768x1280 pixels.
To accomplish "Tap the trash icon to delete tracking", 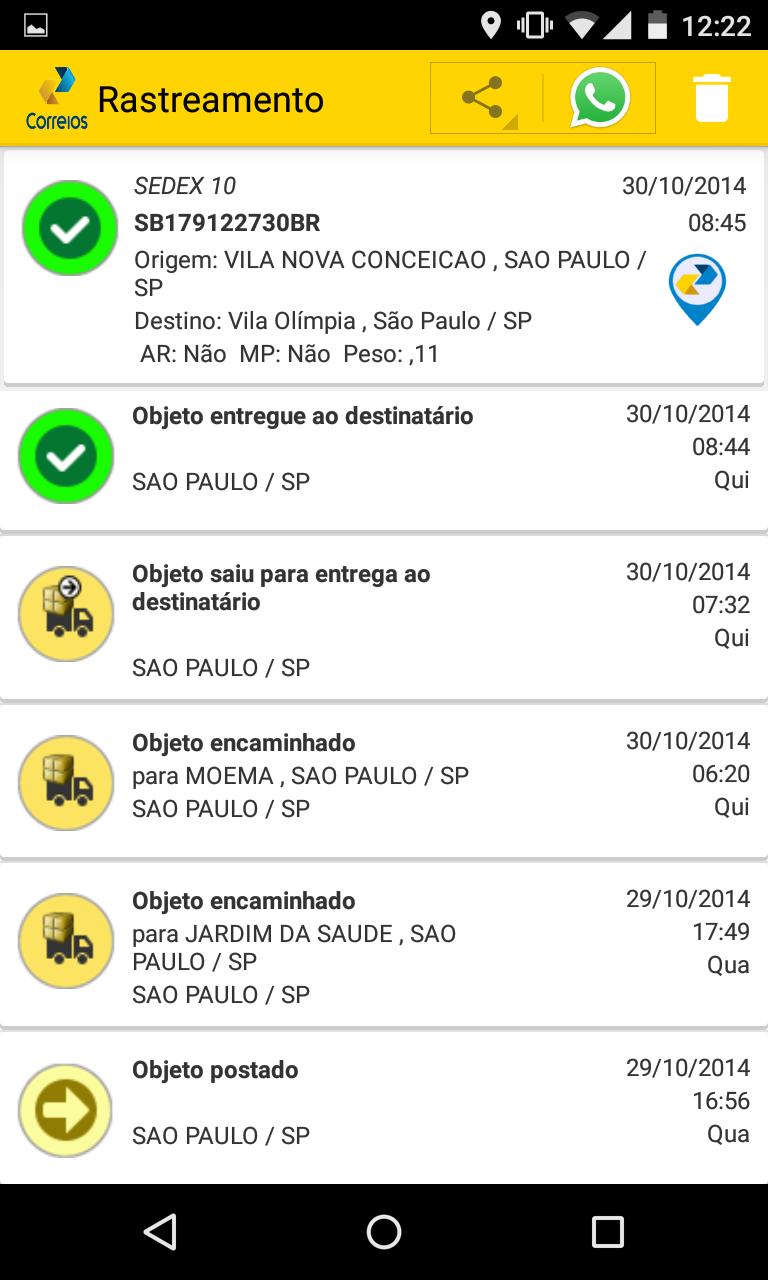I will click(712, 97).
